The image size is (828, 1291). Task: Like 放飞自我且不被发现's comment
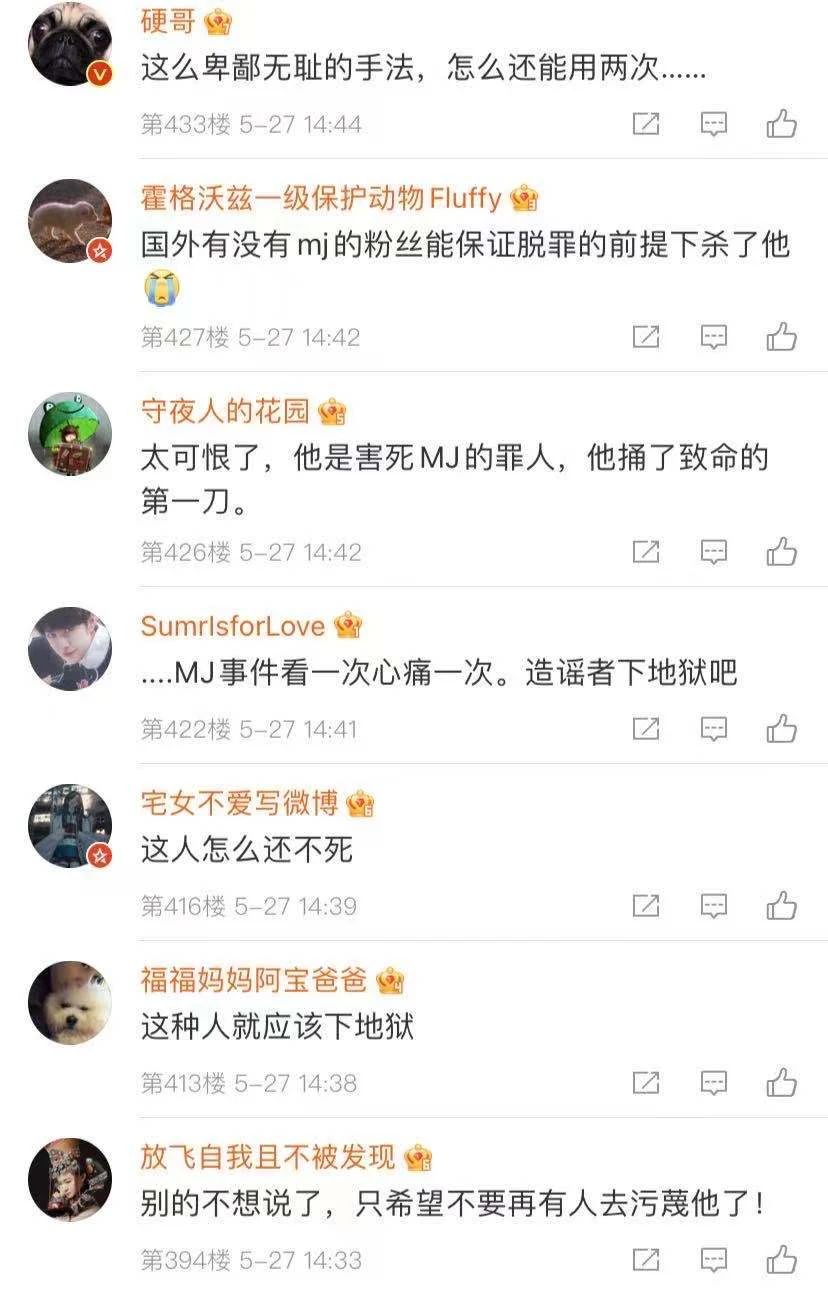pyautogui.click(x=781, y=1260)
